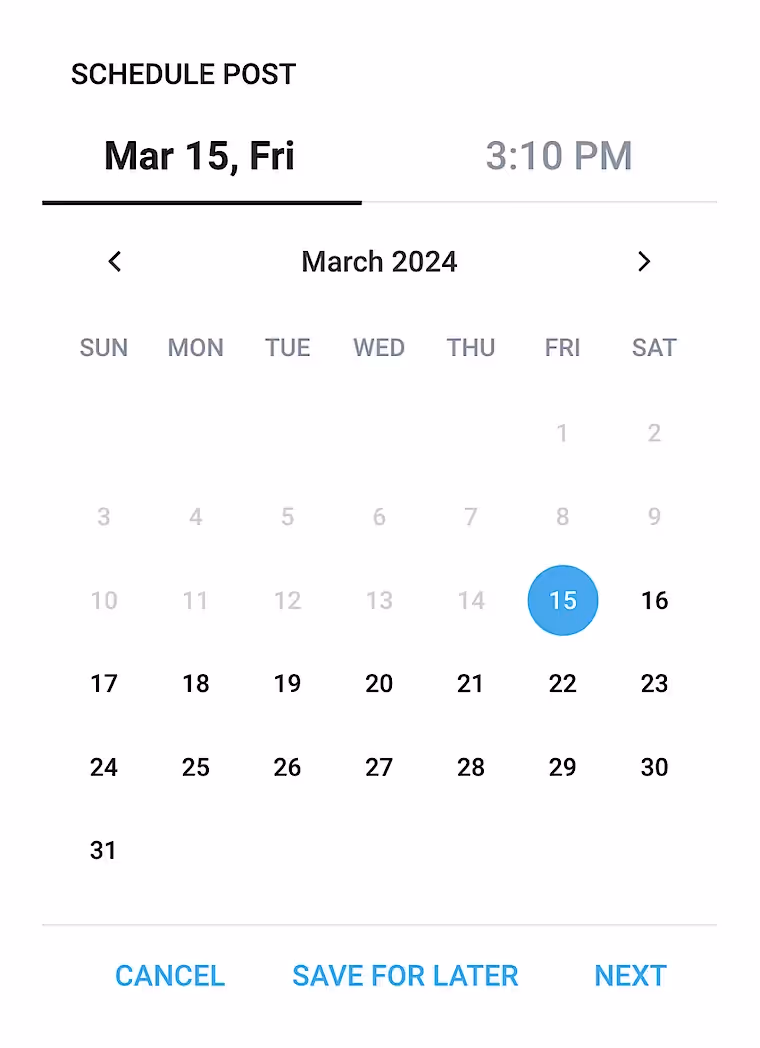Save the post for later
The height and width of the screenshot is (1048, 760).
click(x=405, y=976)
